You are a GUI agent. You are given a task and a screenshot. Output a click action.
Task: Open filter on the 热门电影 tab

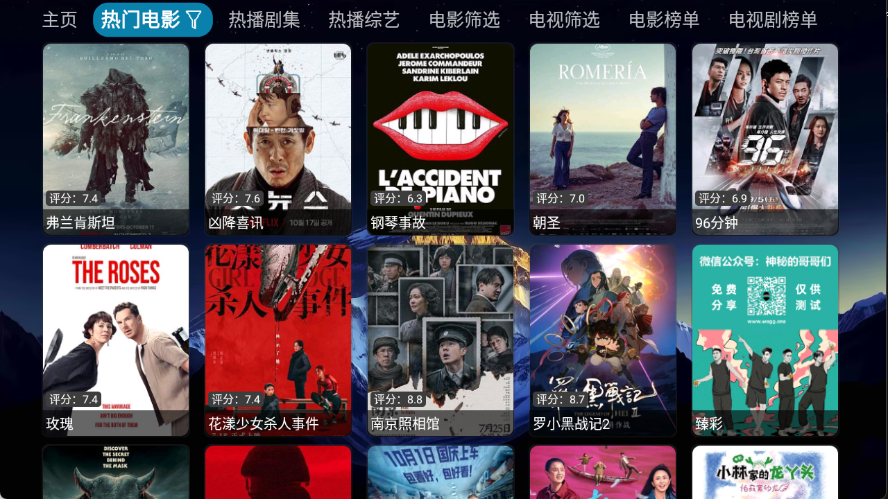(193, 19)
